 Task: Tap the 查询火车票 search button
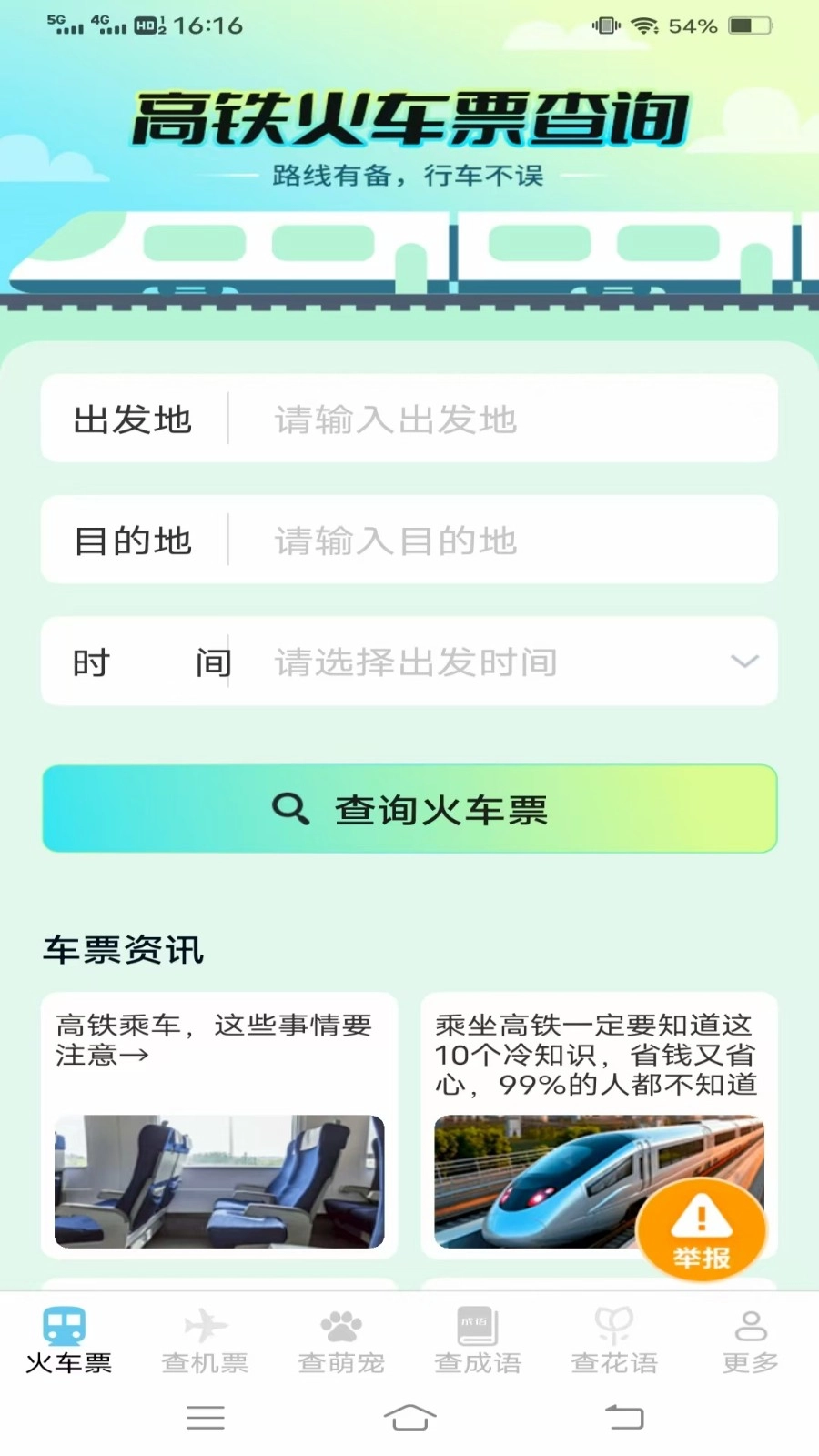tap(409, 809)
